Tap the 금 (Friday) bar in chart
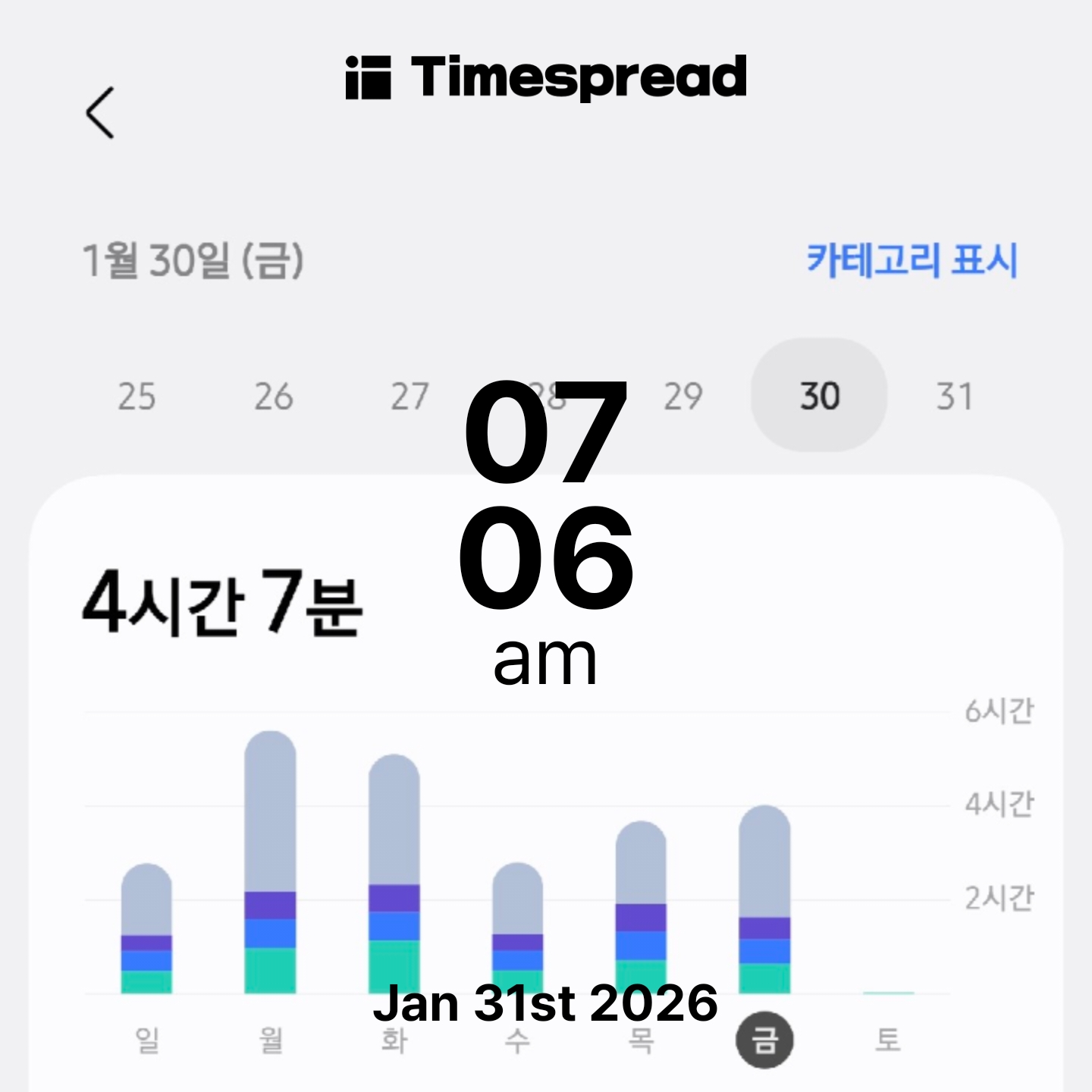The image size is (1092, 1092). [x=764, y=900]
